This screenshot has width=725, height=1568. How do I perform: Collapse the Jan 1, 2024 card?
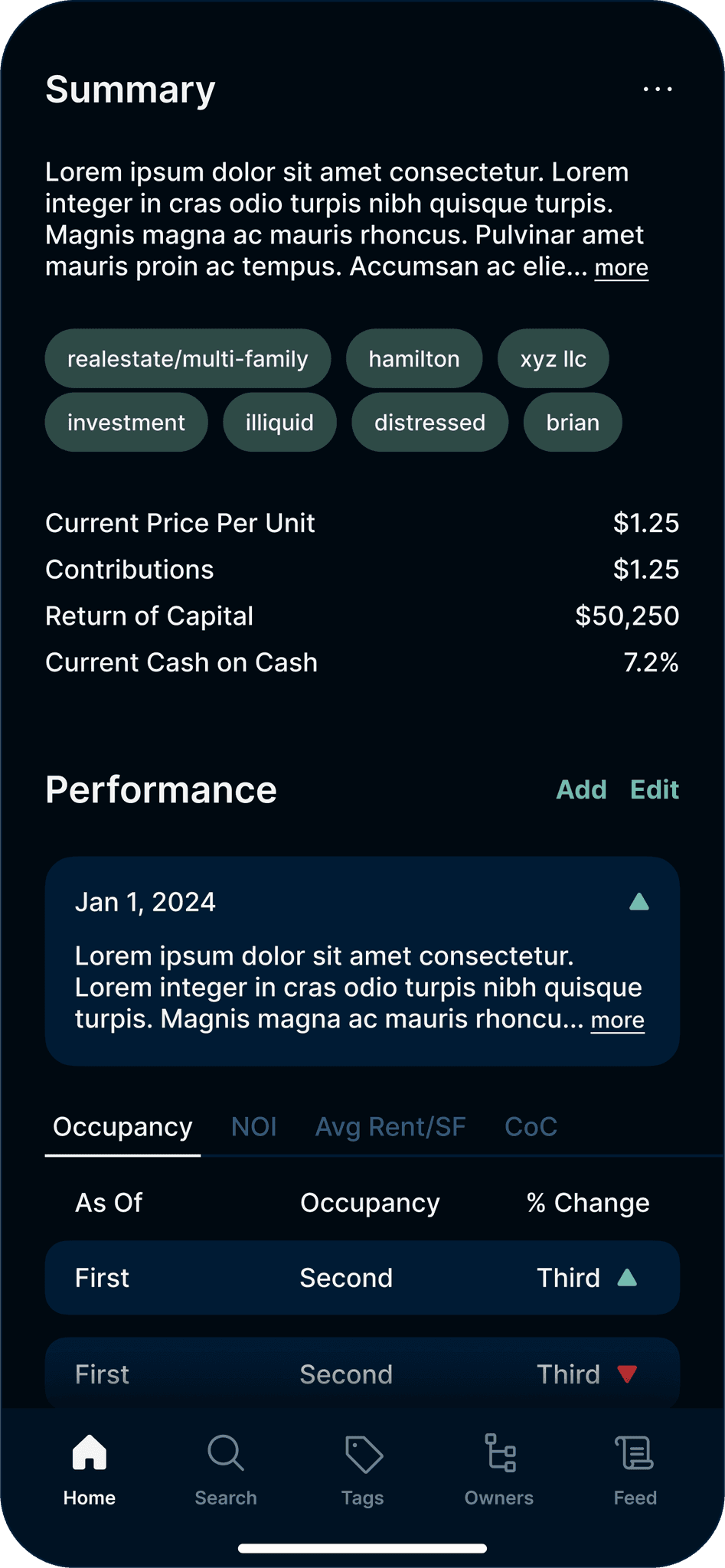click(638, 903)
